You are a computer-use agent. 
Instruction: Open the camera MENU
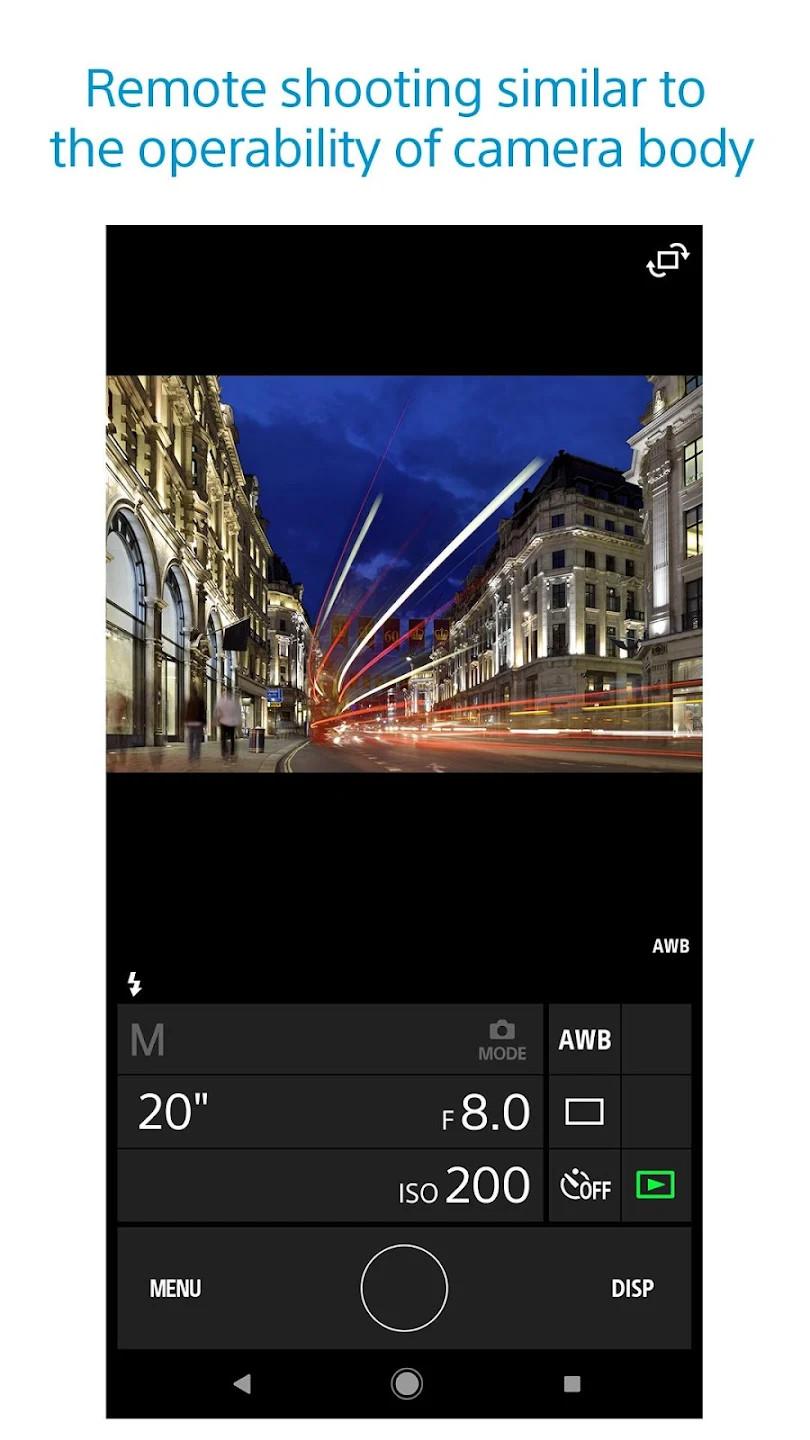175,1288
